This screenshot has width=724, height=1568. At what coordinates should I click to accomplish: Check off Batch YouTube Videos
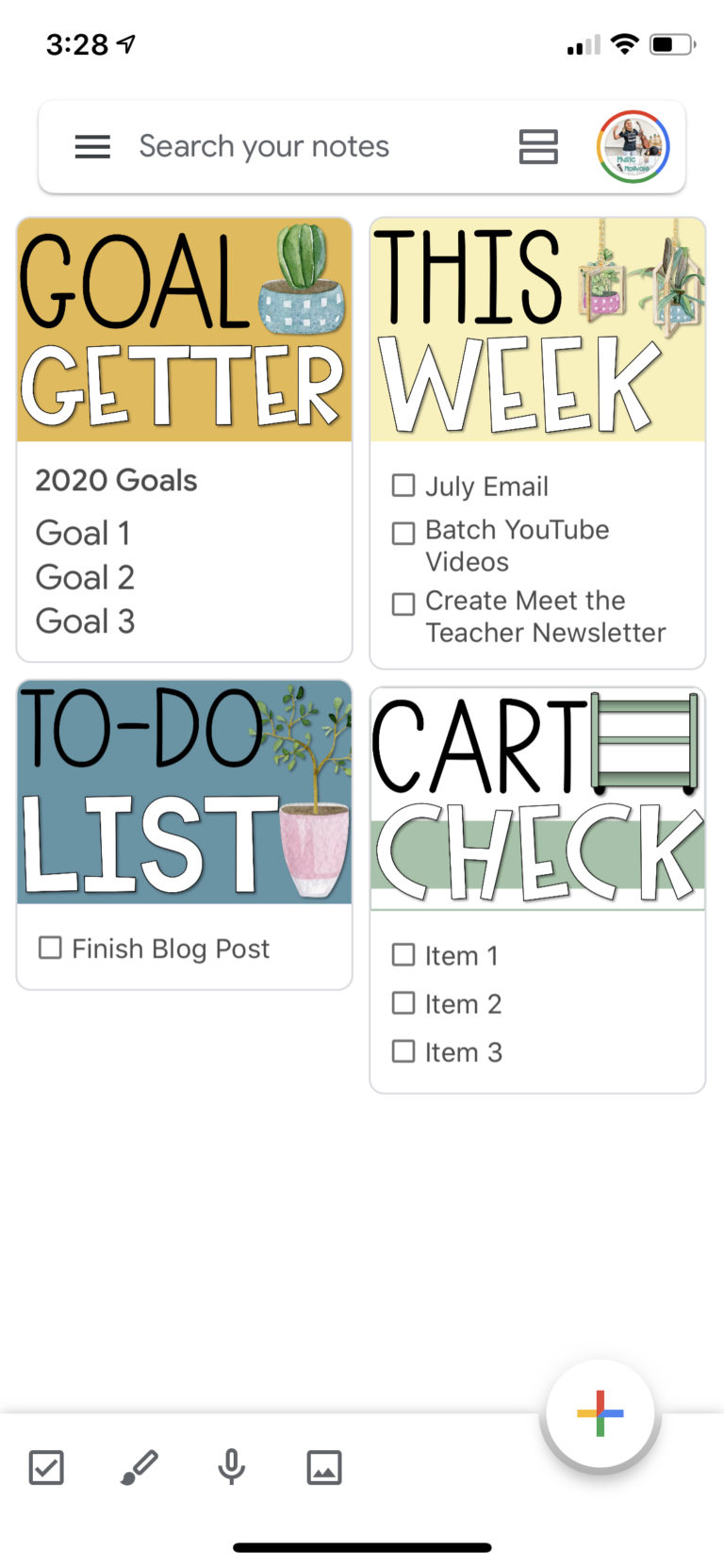pos(403,533)
